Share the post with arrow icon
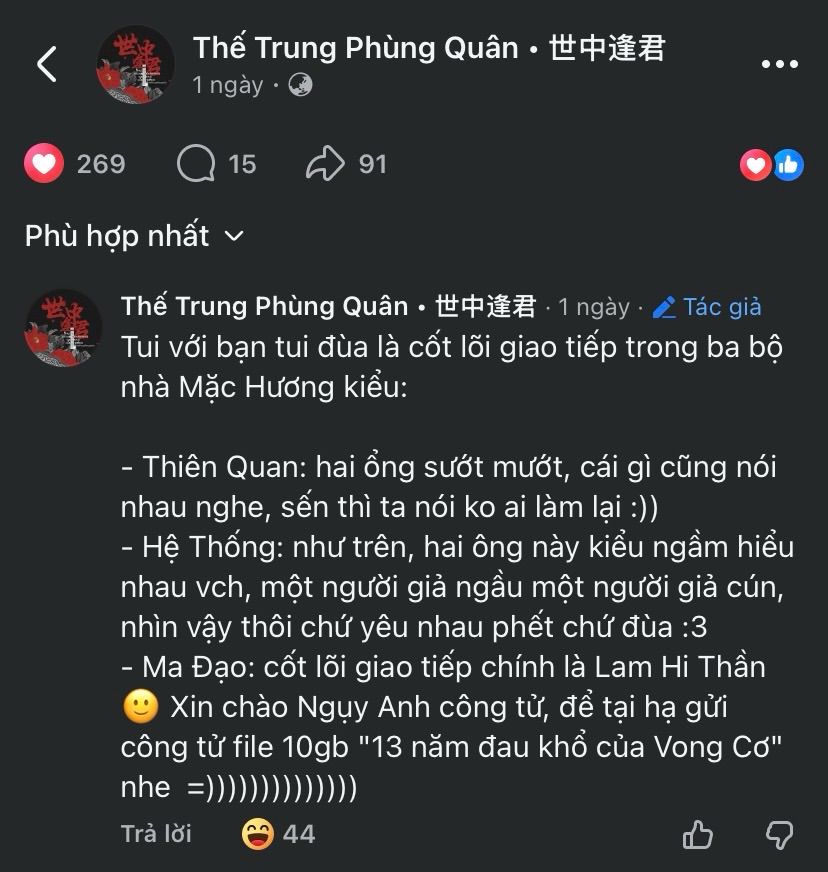 325,164
